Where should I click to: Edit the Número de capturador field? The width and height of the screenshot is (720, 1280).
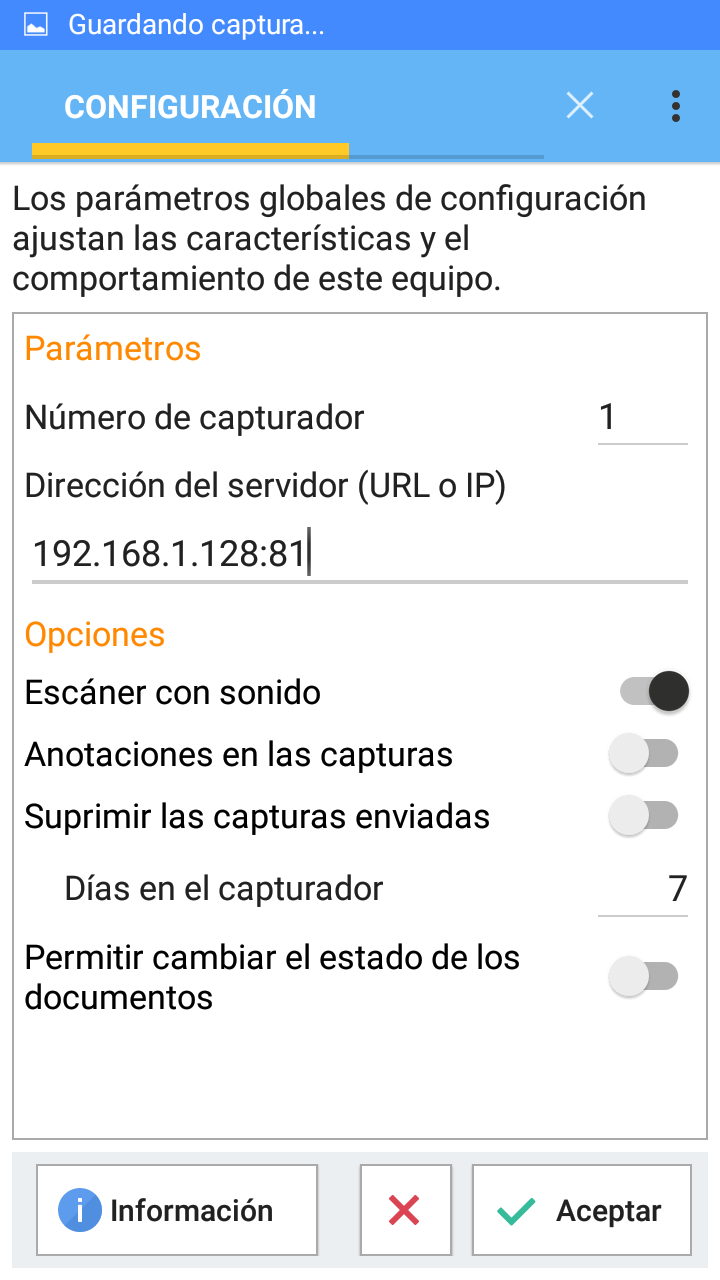(641, 418)
